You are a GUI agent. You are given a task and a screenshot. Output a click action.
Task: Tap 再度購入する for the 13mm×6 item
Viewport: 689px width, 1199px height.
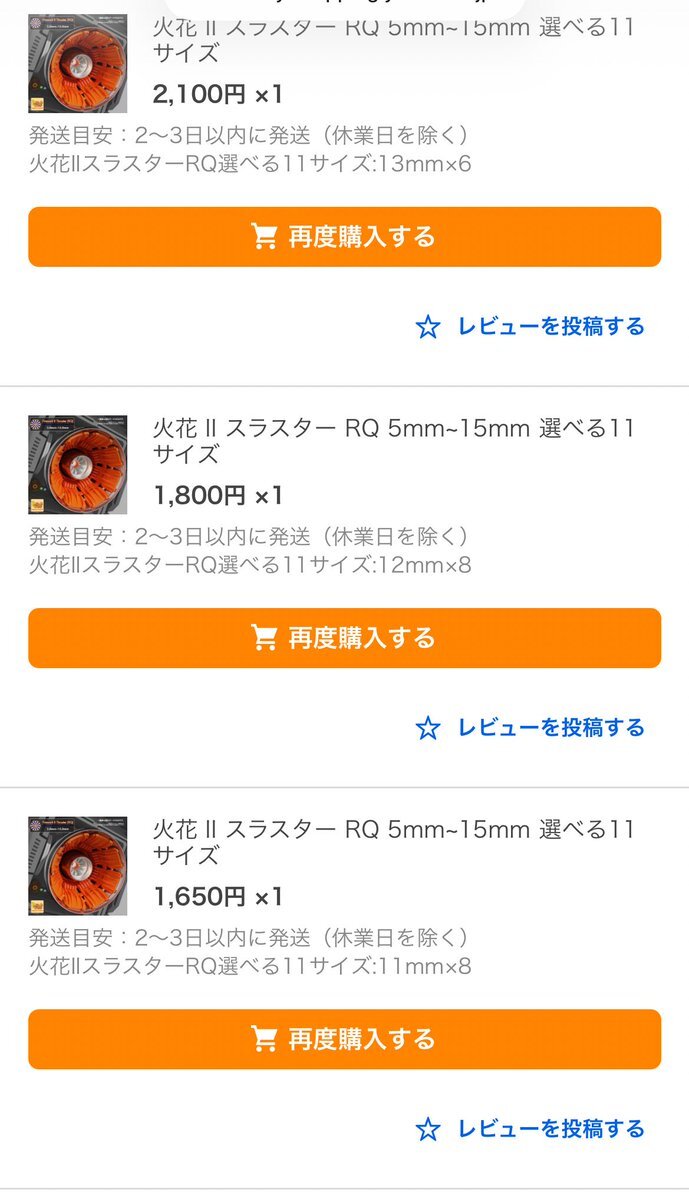tap(344, 237)
